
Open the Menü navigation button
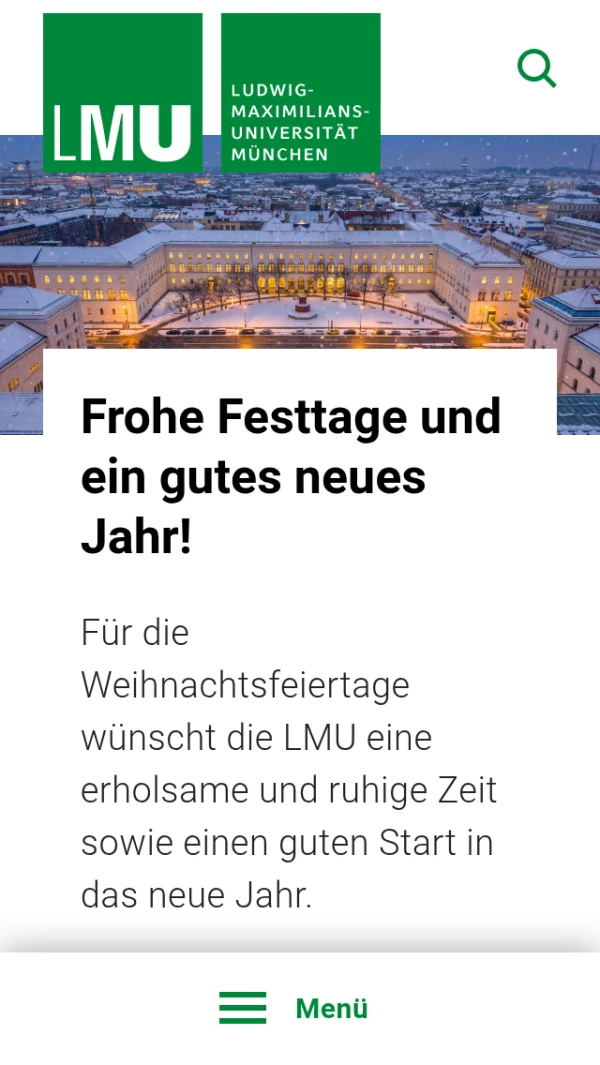pos(295,1008)
